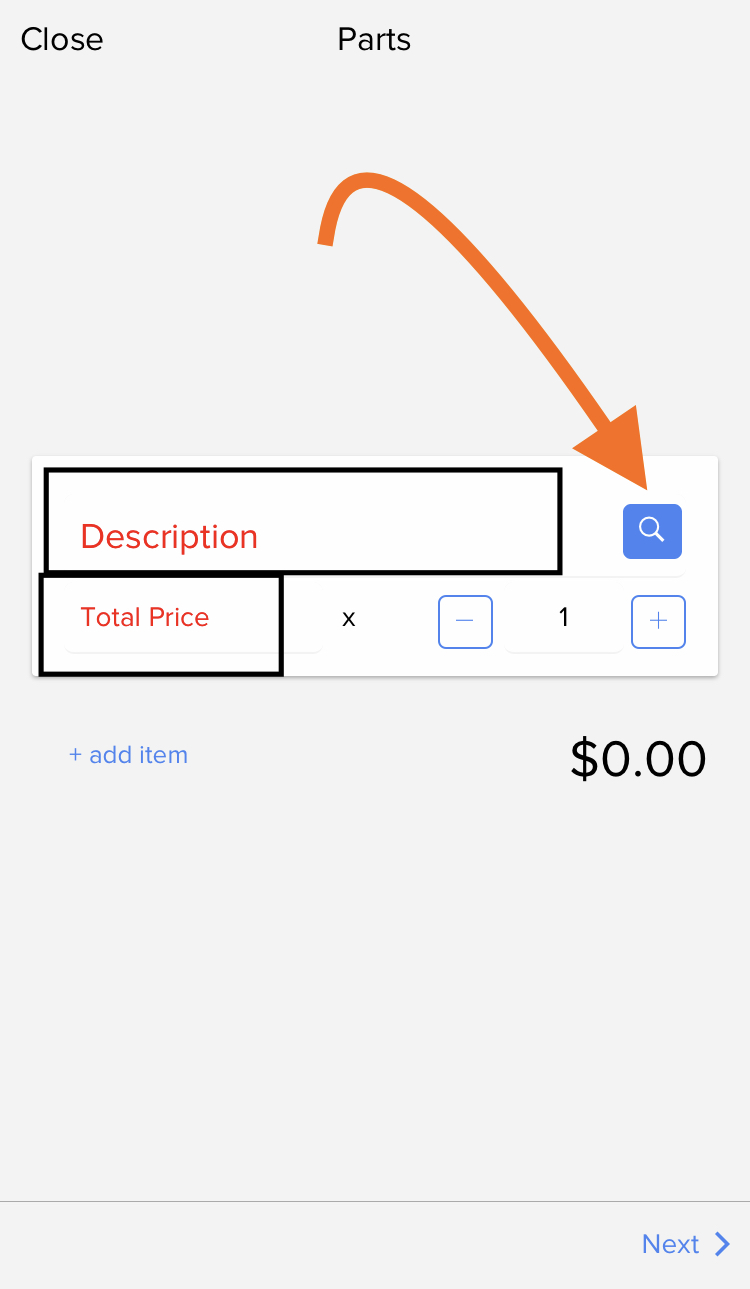Increase quantity with the plus button
The width and height of the screenshot is (750, 1289).
click(658, 622)
